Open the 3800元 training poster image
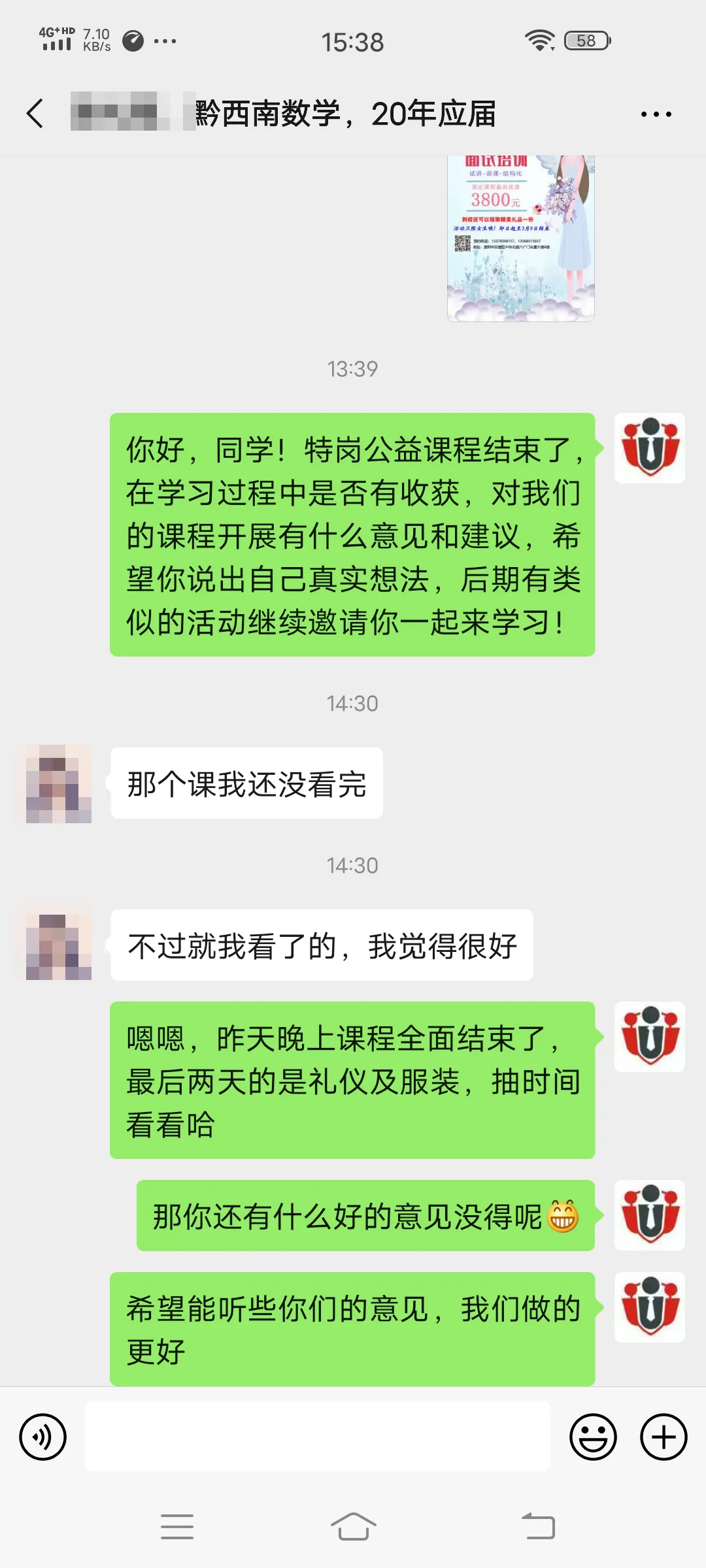Viewport: 706px width, 1568px height. point(520,238)
